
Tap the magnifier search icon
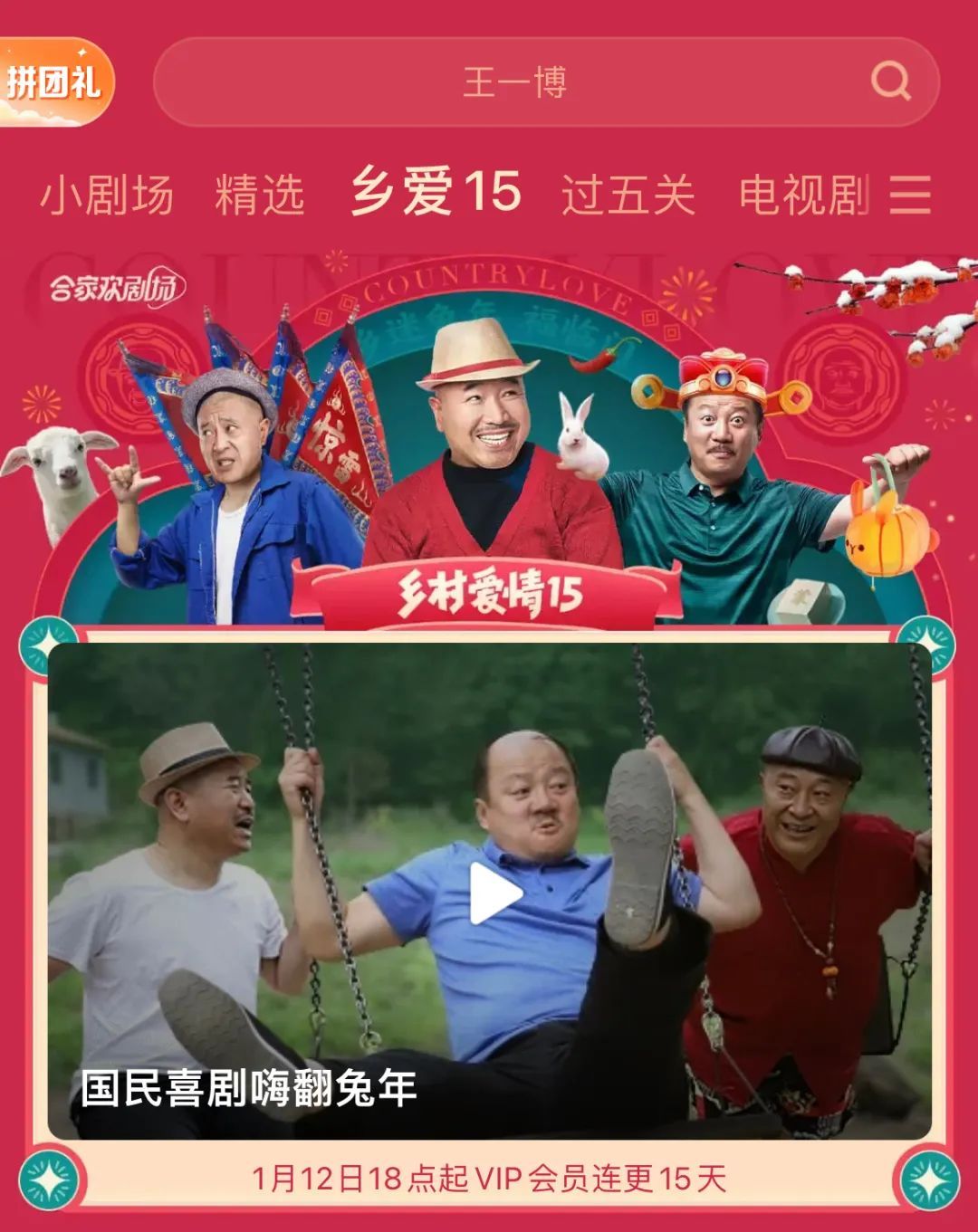890,81
